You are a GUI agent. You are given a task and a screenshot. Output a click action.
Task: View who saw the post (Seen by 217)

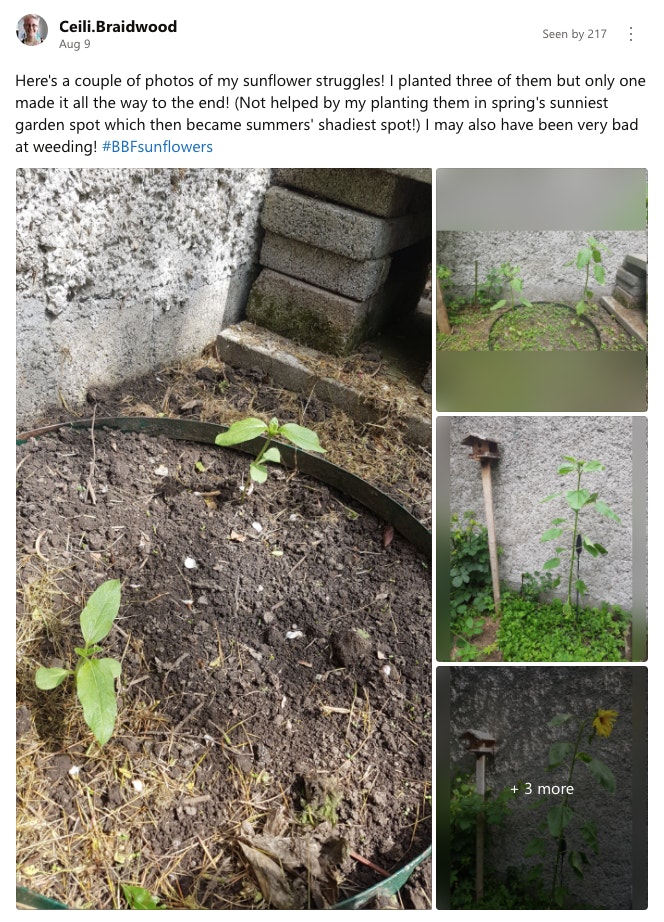[574, 34]
